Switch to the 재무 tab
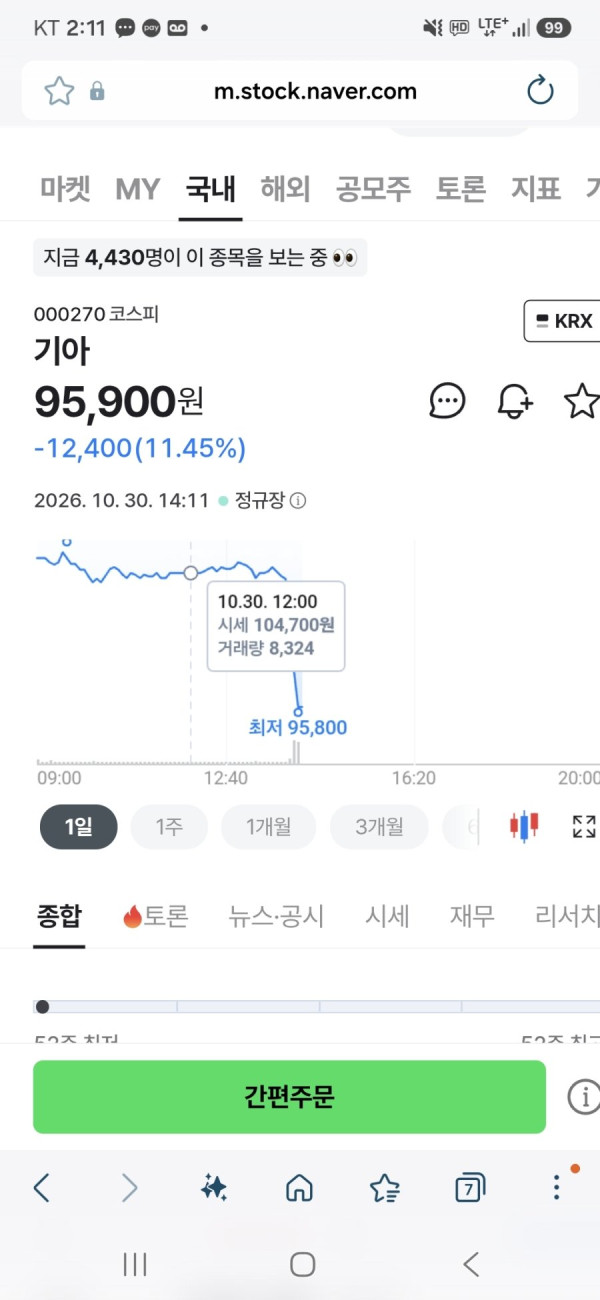 (472, 916)
